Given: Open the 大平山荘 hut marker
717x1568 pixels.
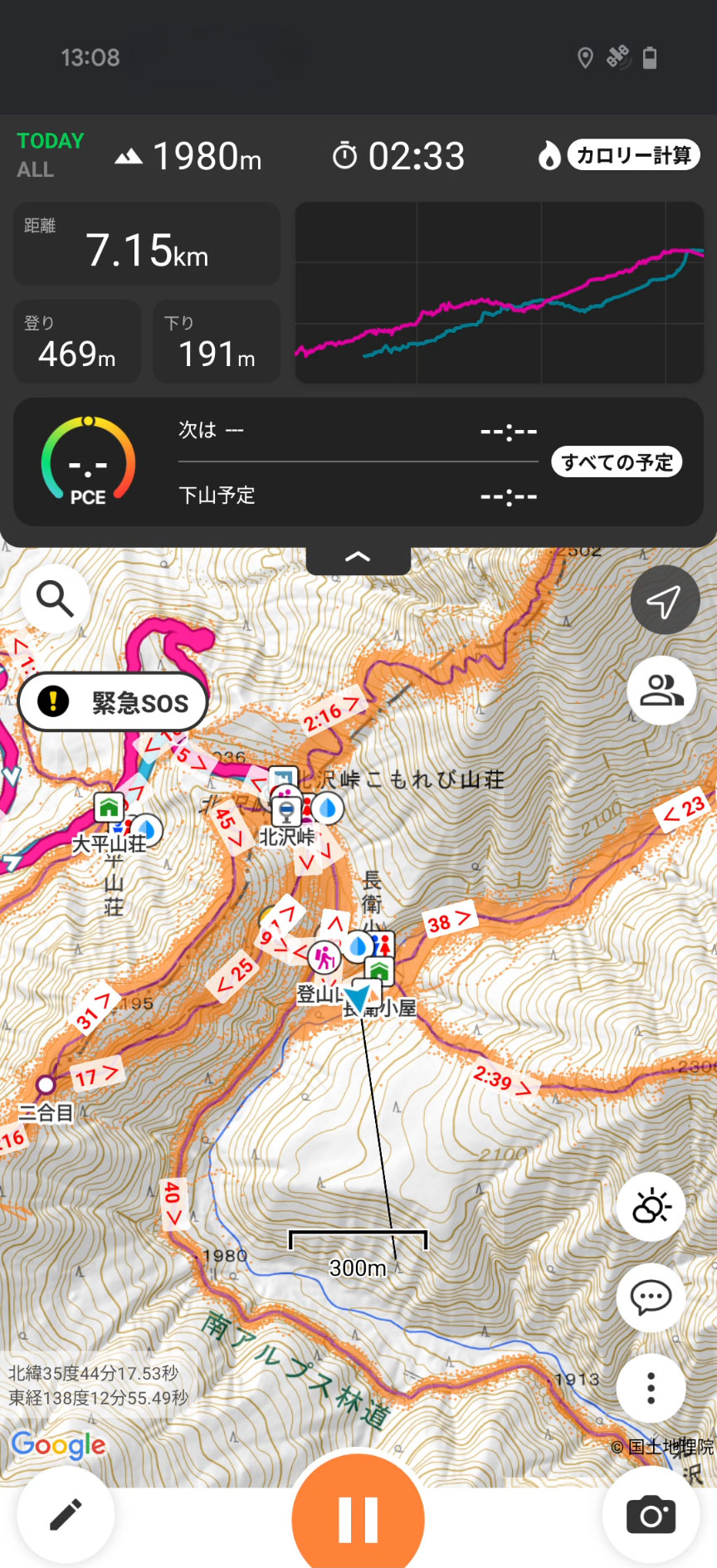Looking at the screenshot, I should pyautogui.click(x=109, y=806).
